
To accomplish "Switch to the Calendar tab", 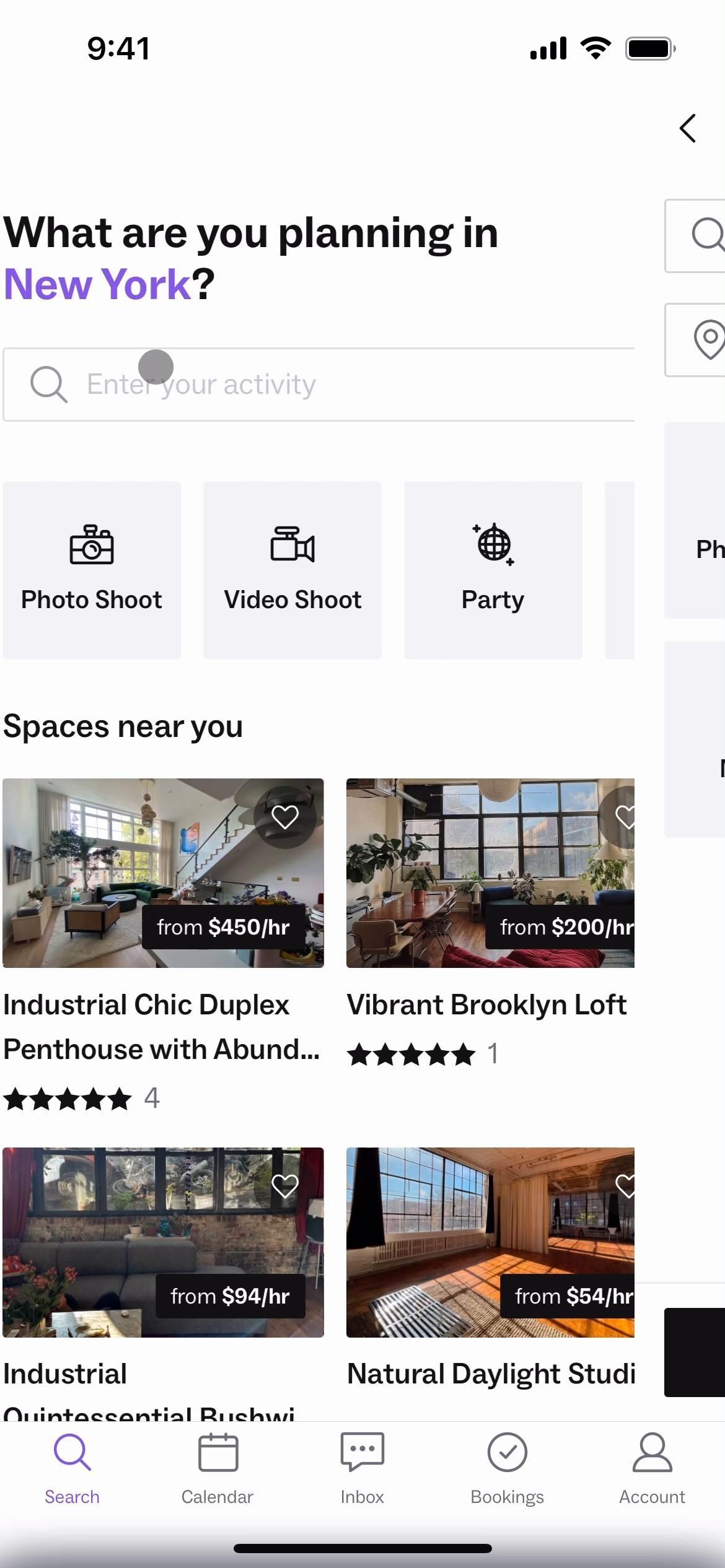I will click(x=217, y=1468).
